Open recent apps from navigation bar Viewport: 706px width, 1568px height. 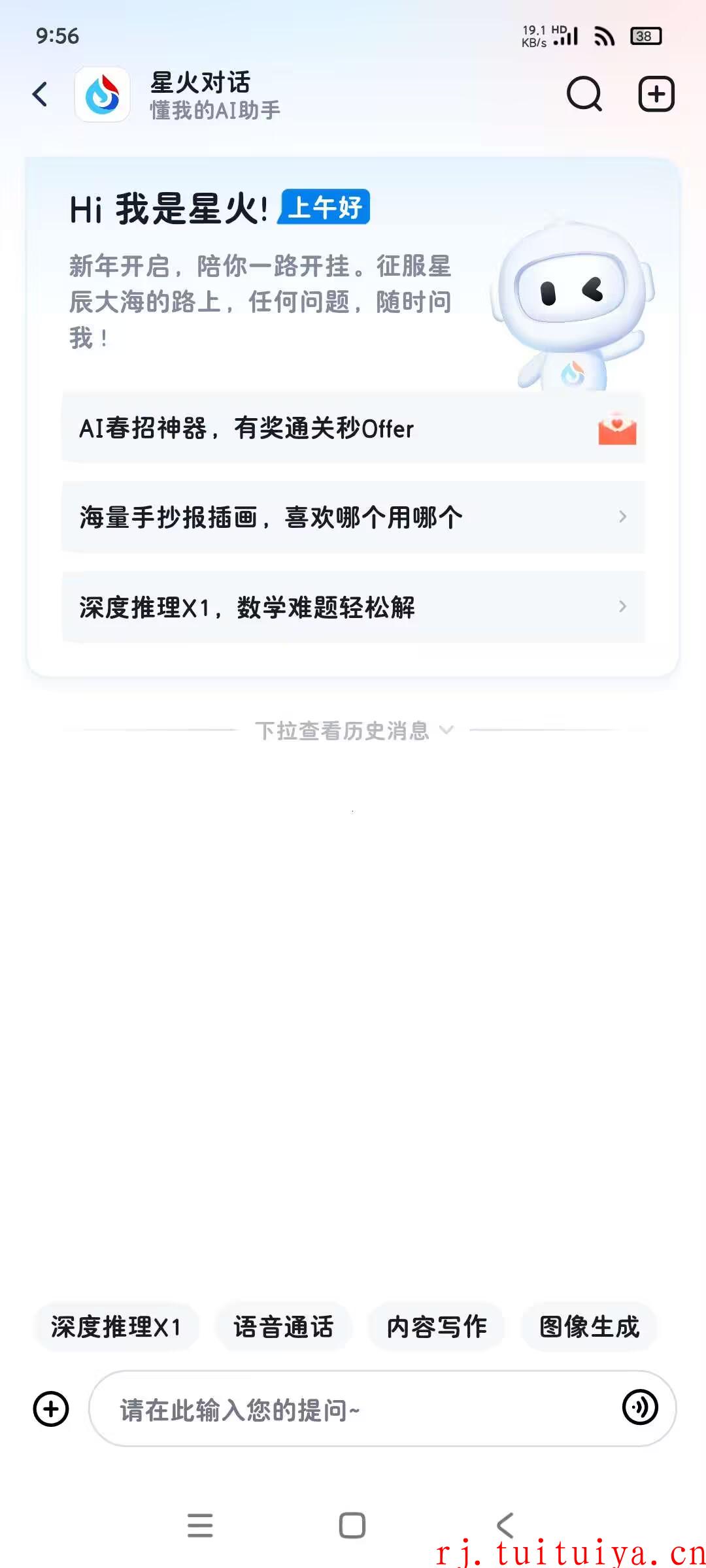pos(200,1526)
